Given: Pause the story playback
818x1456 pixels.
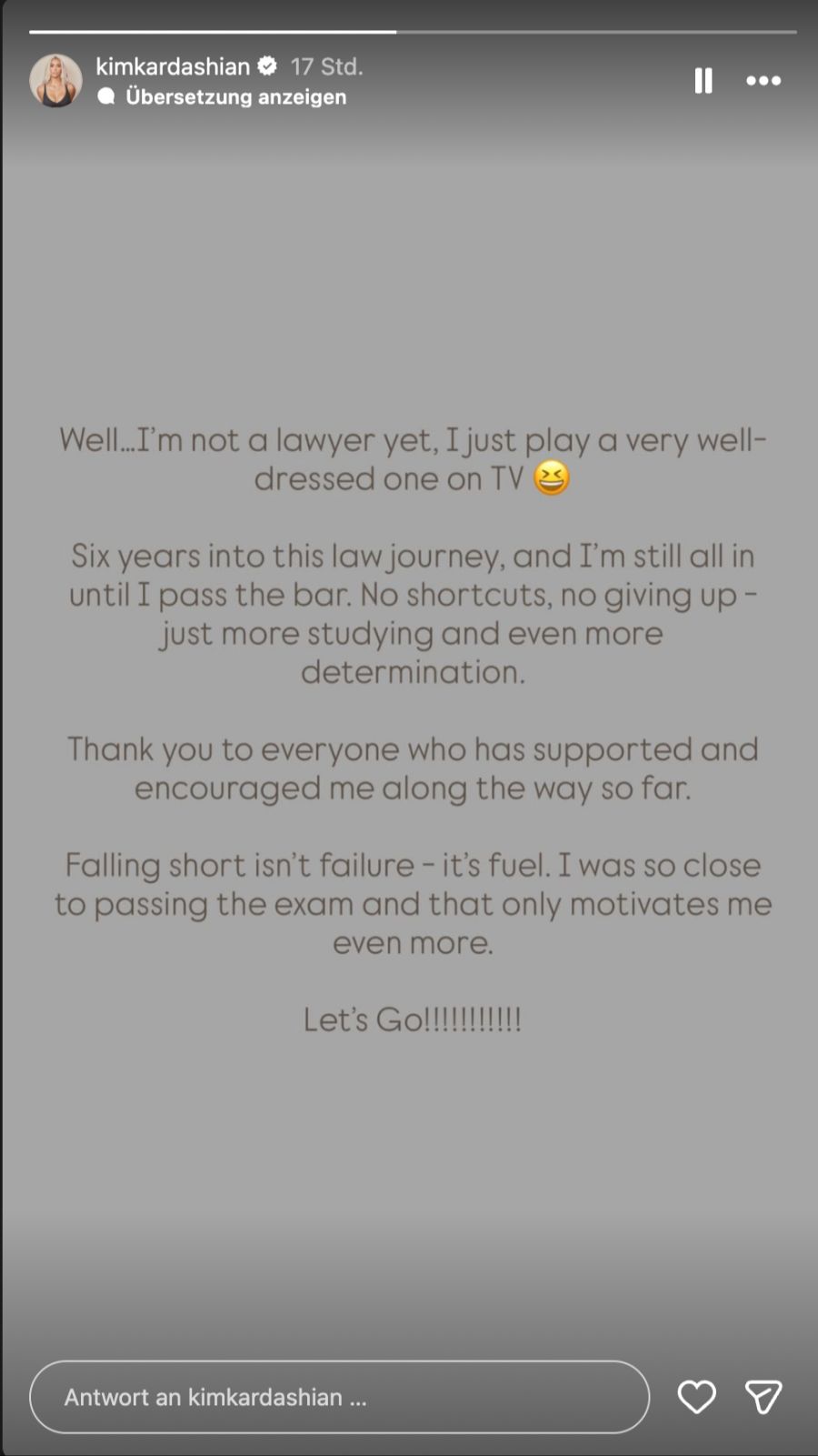Looking at the screenshot, I should click(703, 81).
